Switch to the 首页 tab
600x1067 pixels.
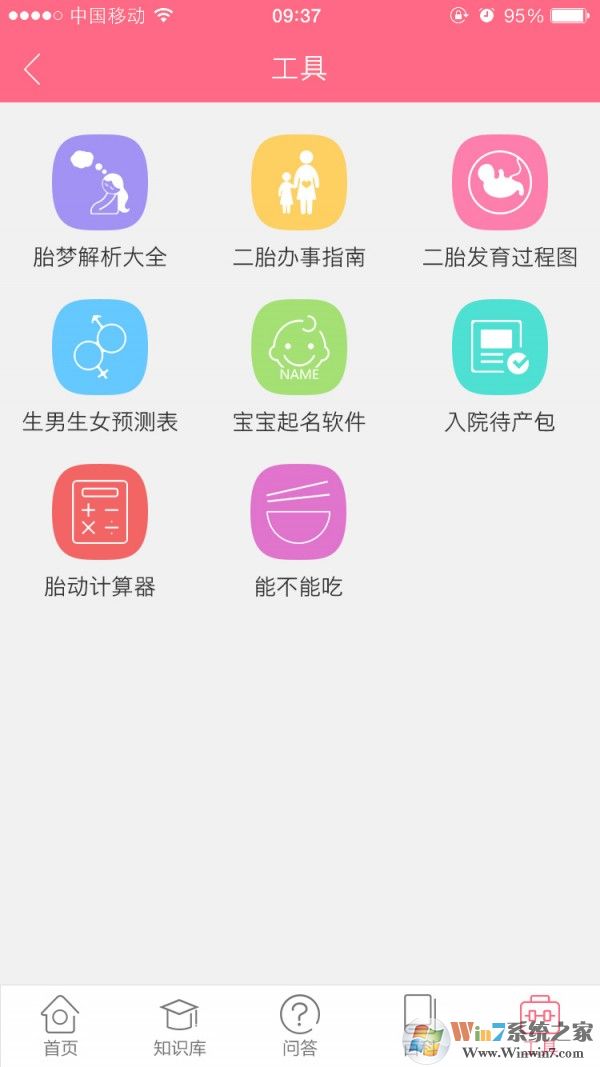pos(60,1026)
